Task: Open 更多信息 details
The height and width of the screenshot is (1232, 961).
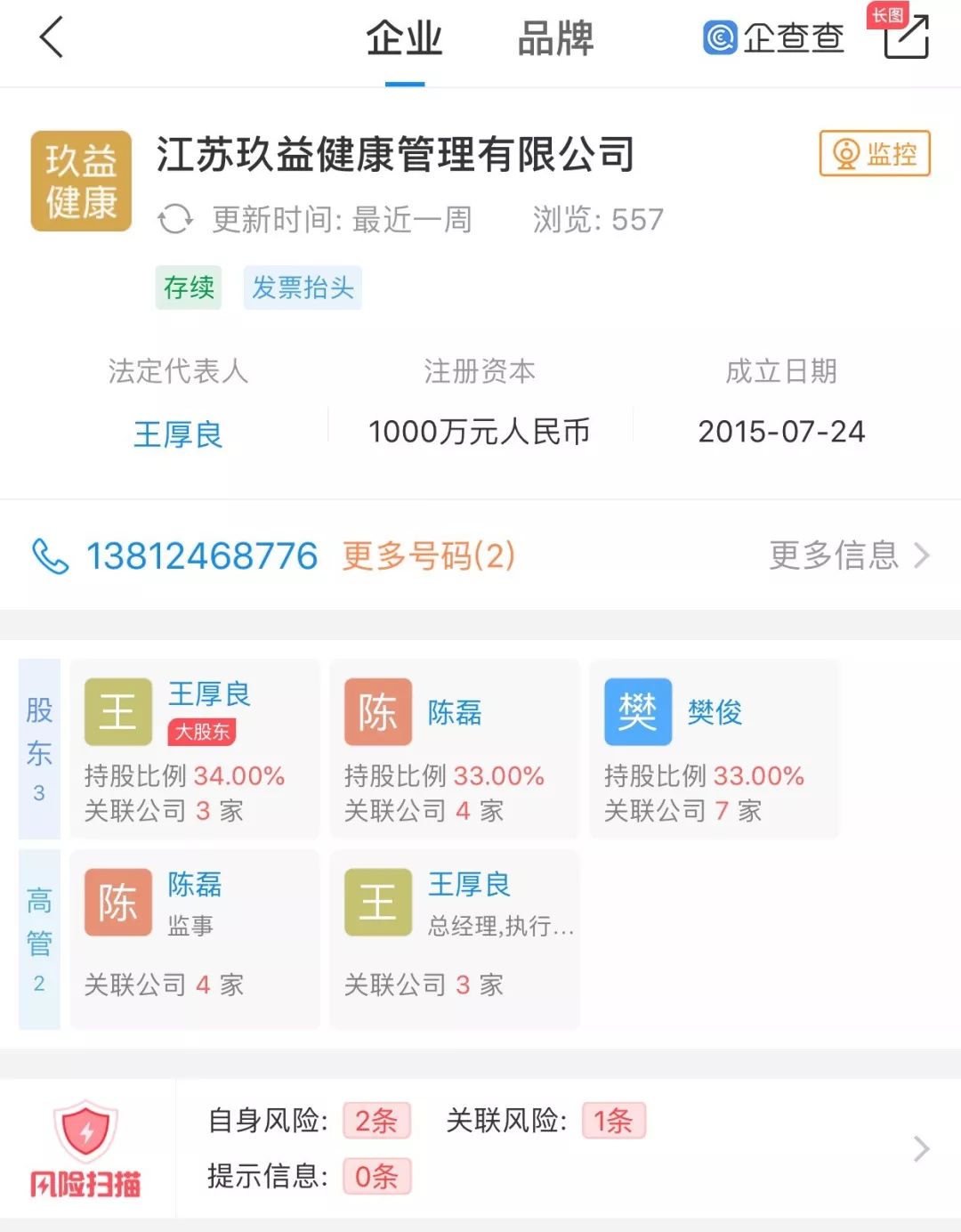Action: click(x=848, y=556)
